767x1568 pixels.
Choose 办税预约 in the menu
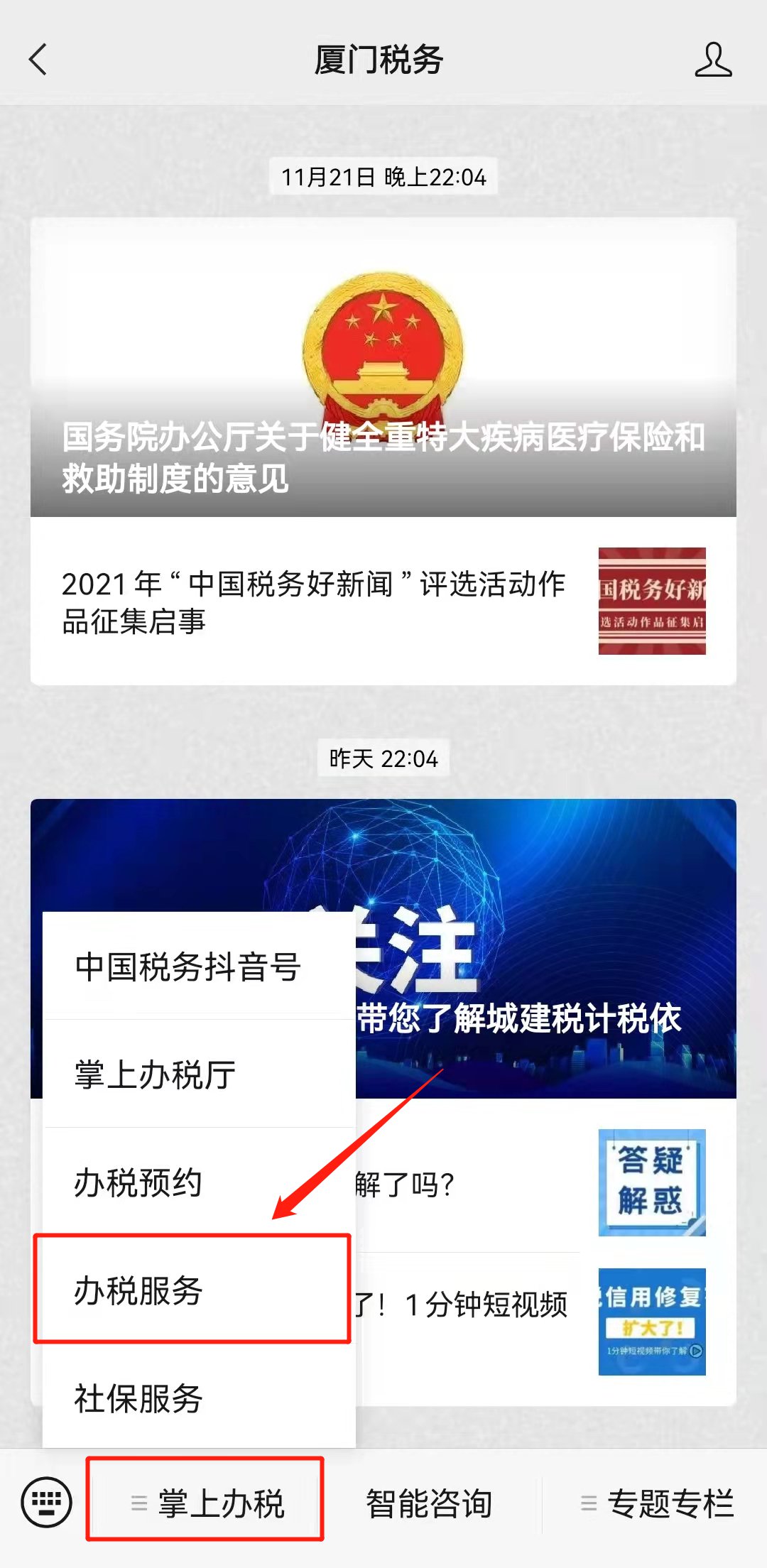(139, 1182)
